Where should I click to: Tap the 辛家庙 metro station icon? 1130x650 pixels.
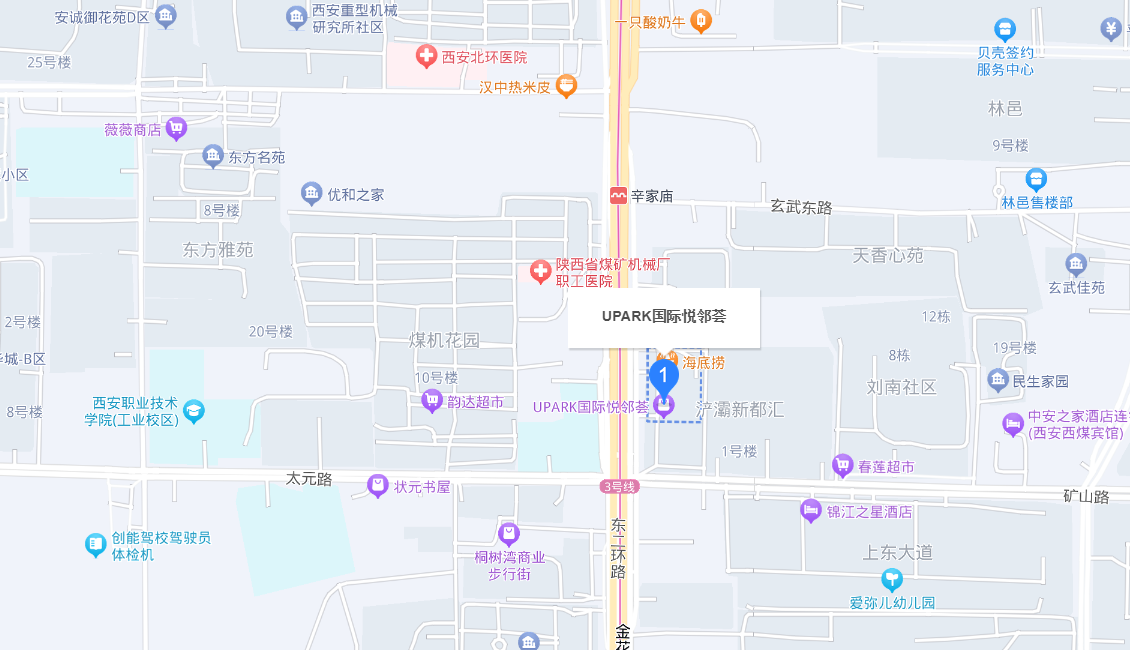[620, 196]
